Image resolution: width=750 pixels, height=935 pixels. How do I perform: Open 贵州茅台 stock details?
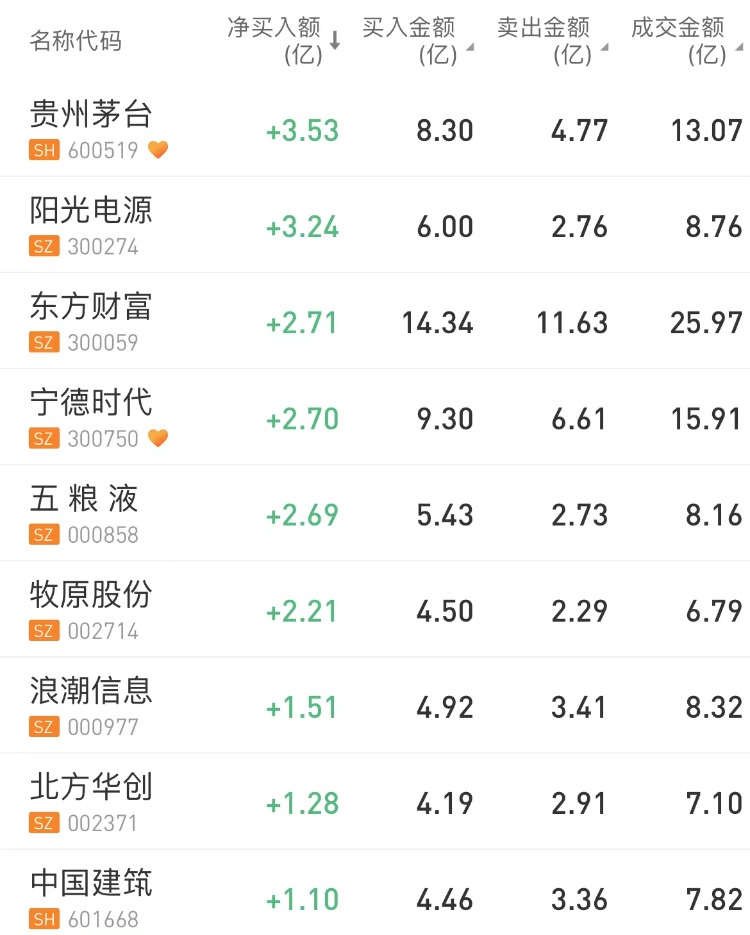click(x=91, y=114)
